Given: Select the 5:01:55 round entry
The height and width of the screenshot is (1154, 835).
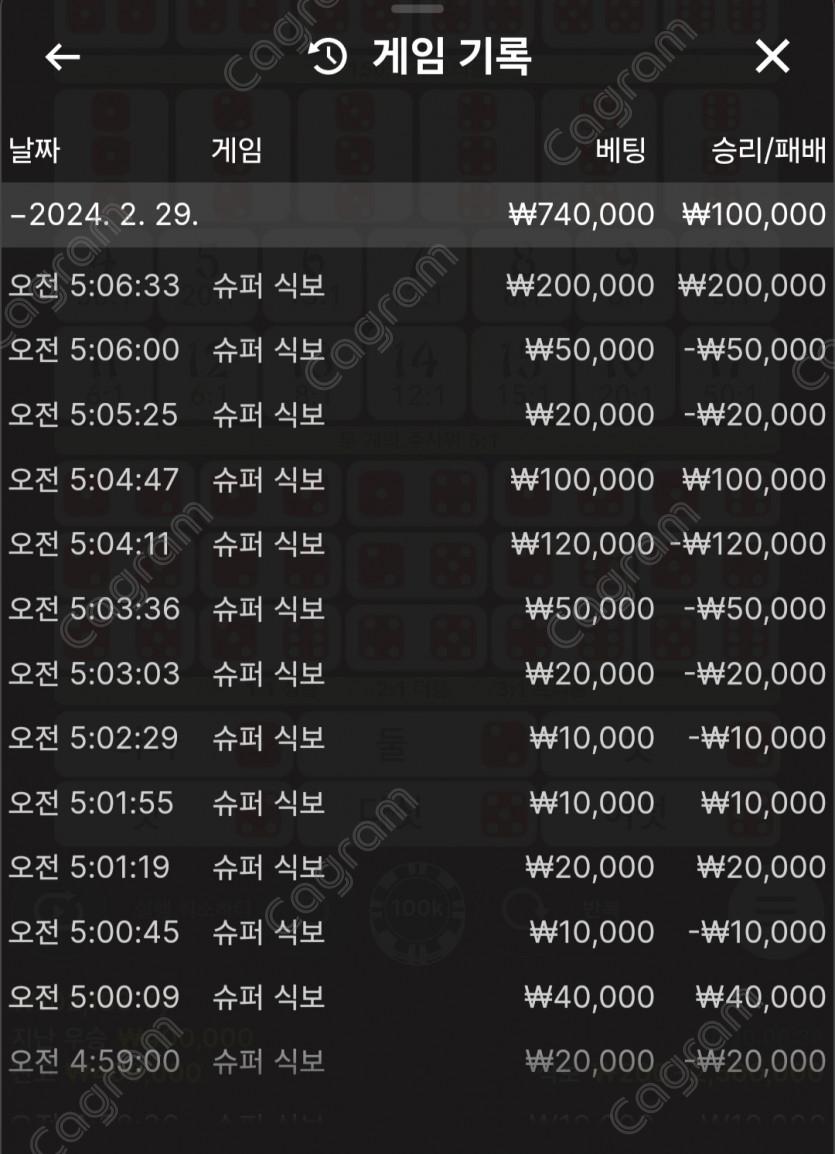Looking at the screenshot, I should pos(416,802).
